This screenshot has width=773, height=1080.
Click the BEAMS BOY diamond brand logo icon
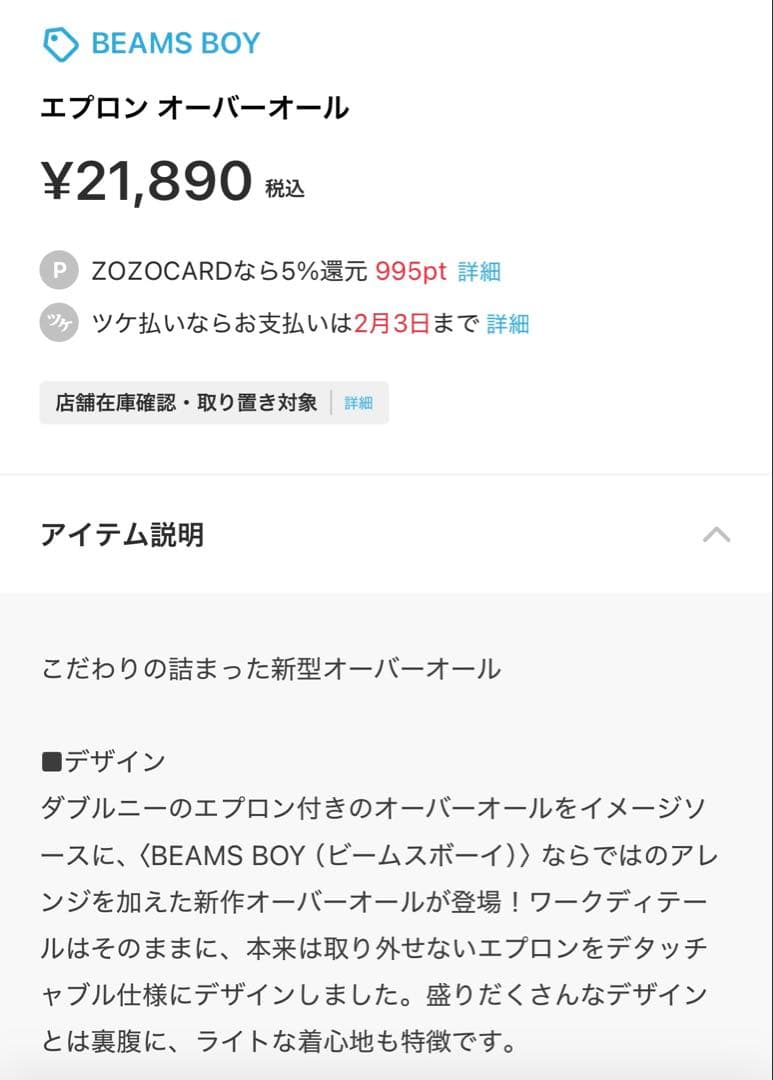[x=58, y=42]
